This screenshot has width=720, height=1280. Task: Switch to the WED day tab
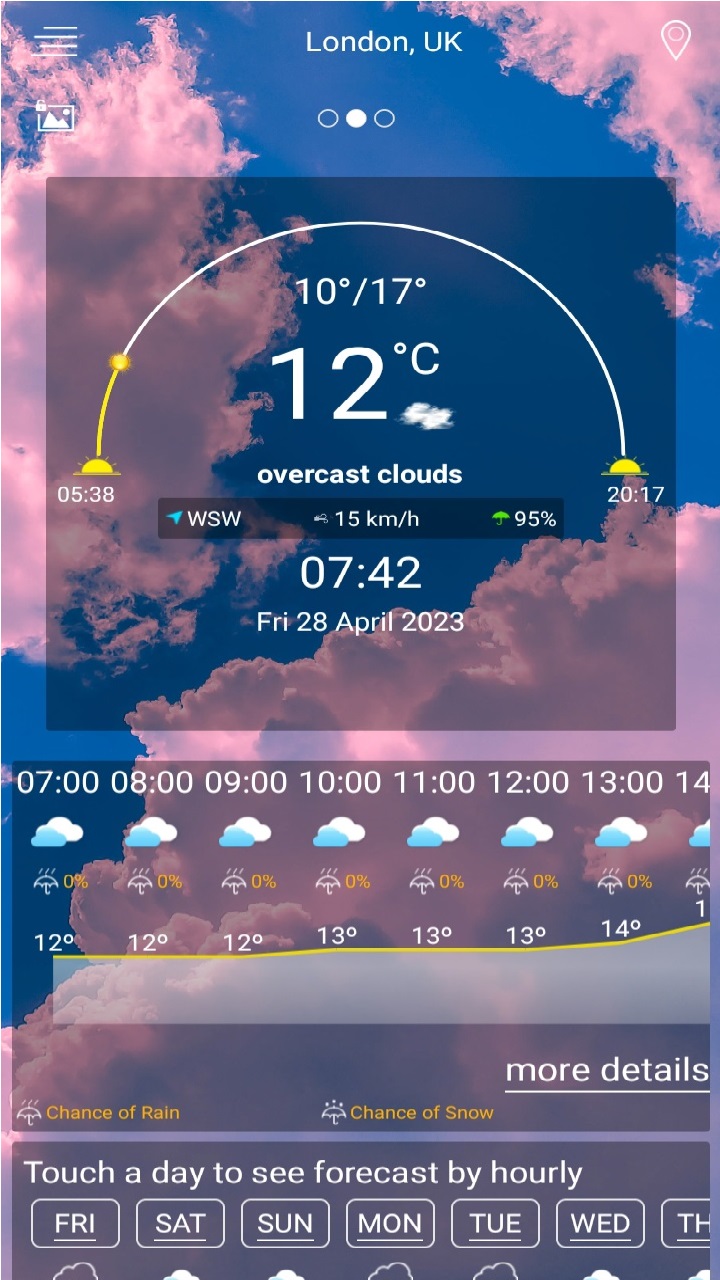[600, 1223]
